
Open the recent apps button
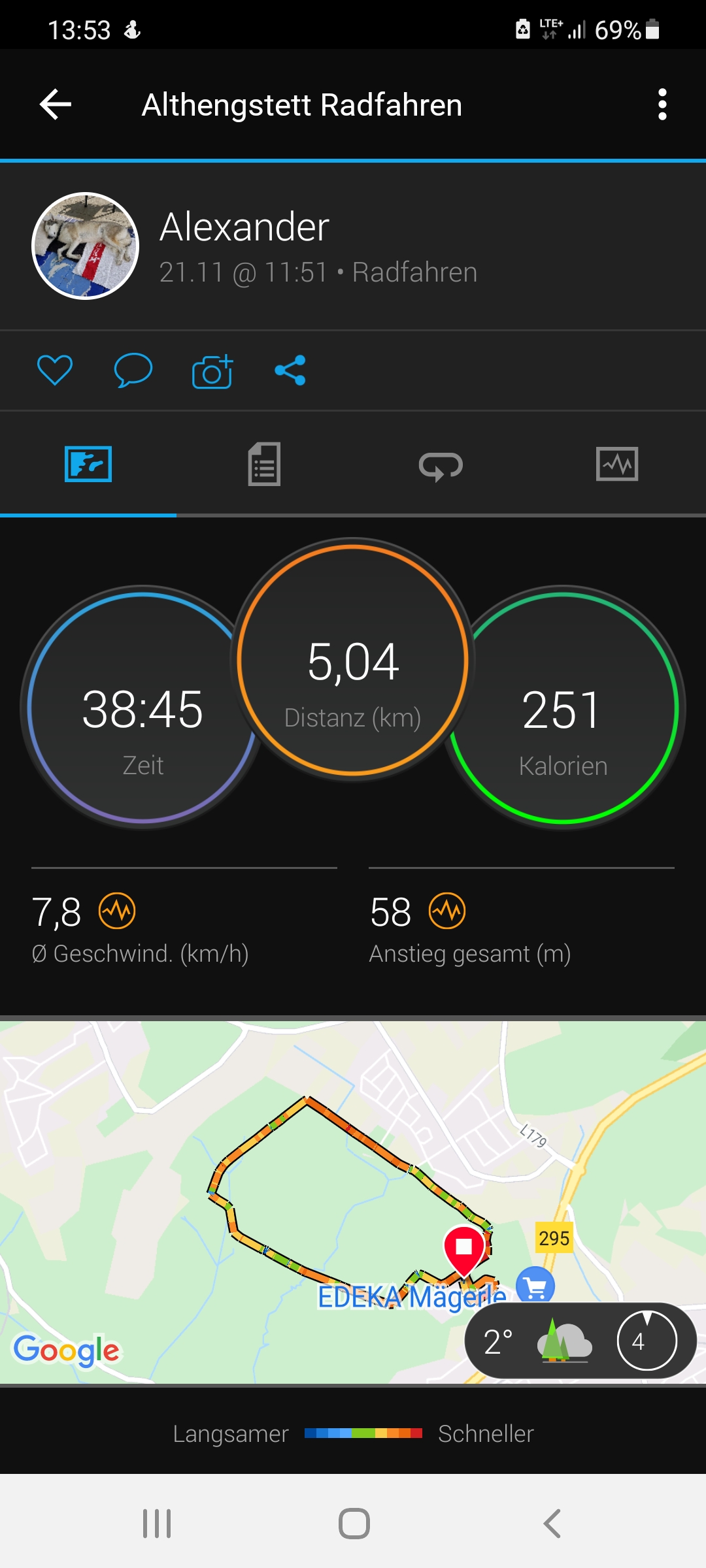pyautogui.click(x=157, y=1524)
